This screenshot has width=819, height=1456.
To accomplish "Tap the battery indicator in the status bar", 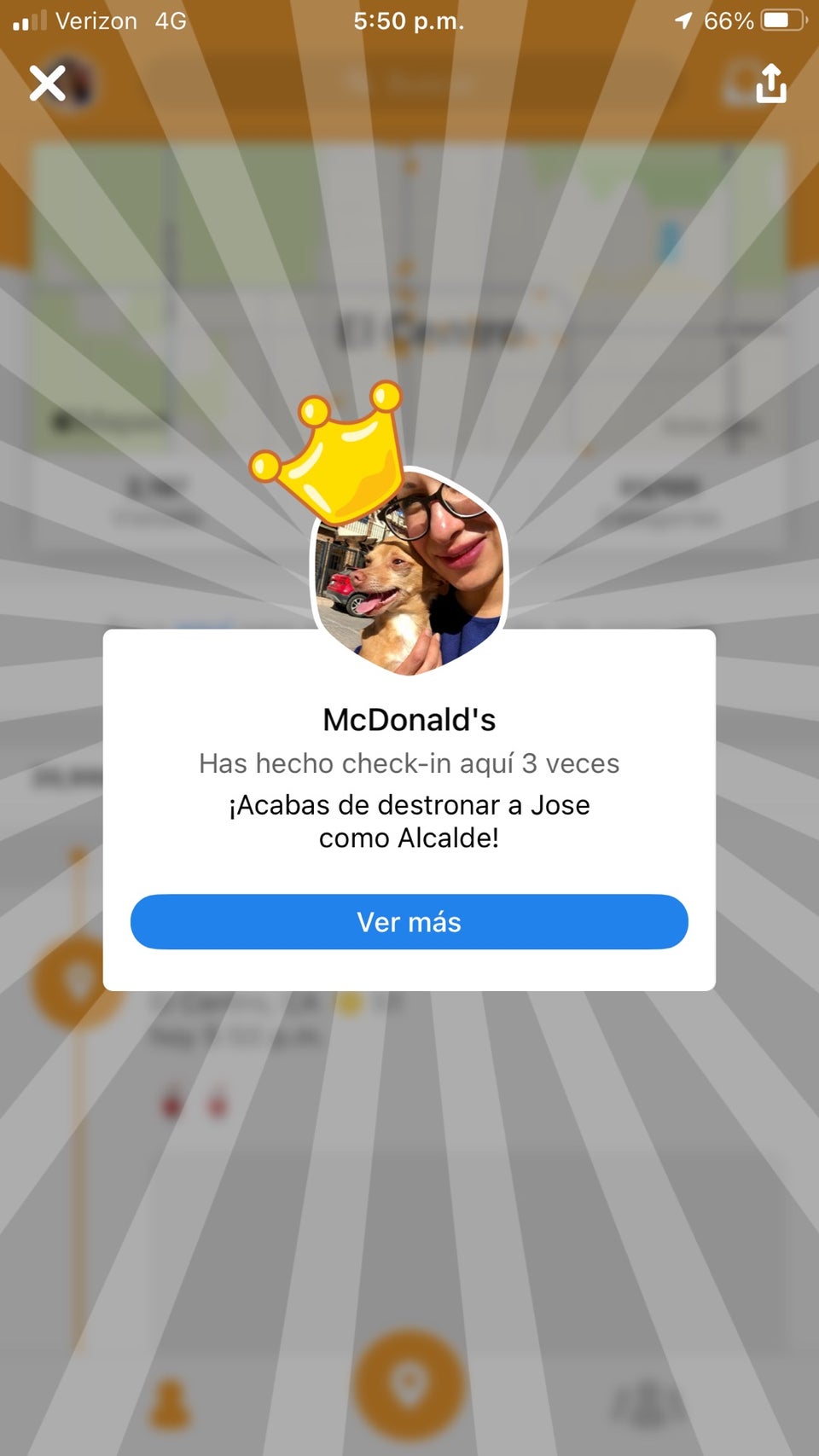I will coord(781,21).
